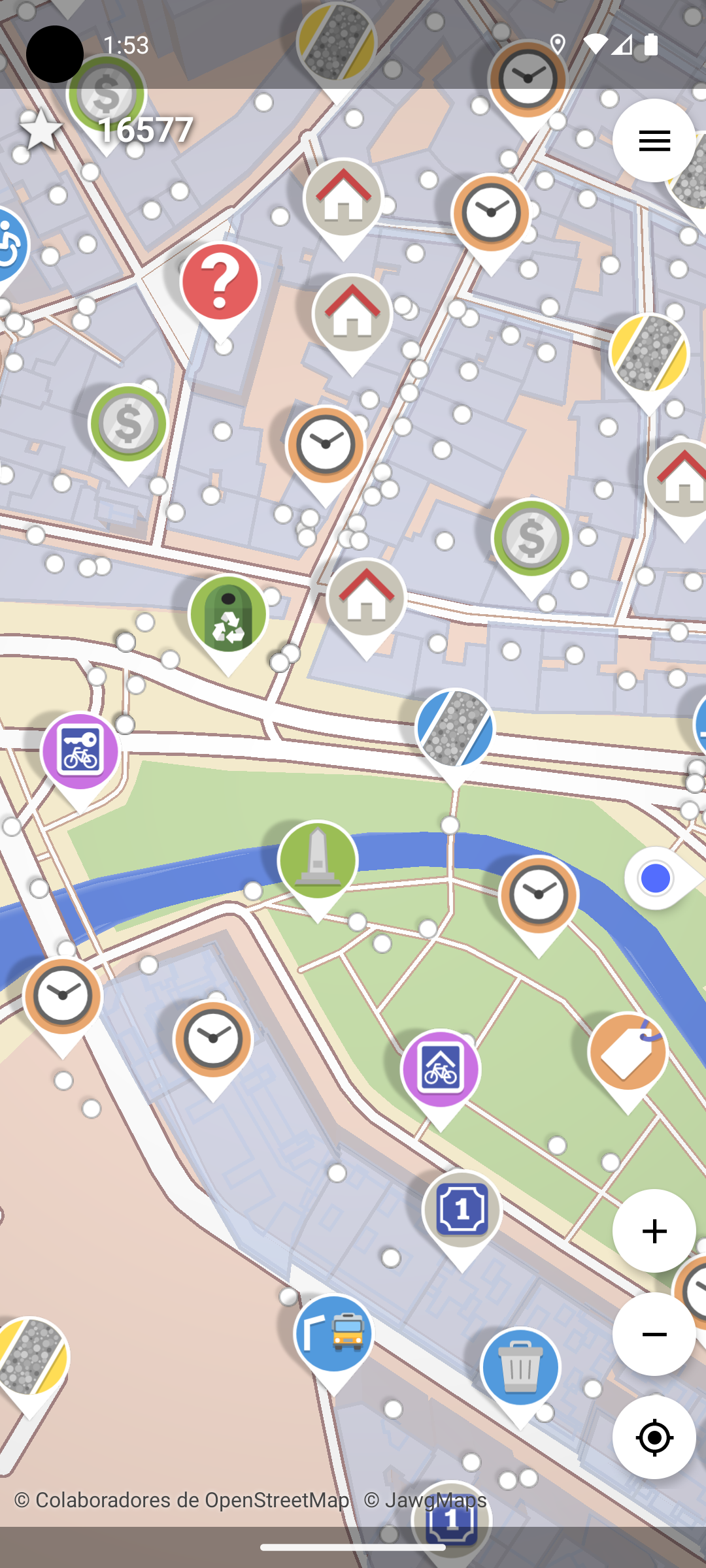Center map on my location
This screenshot has width=706, height=1568.
click(654, 1437)
